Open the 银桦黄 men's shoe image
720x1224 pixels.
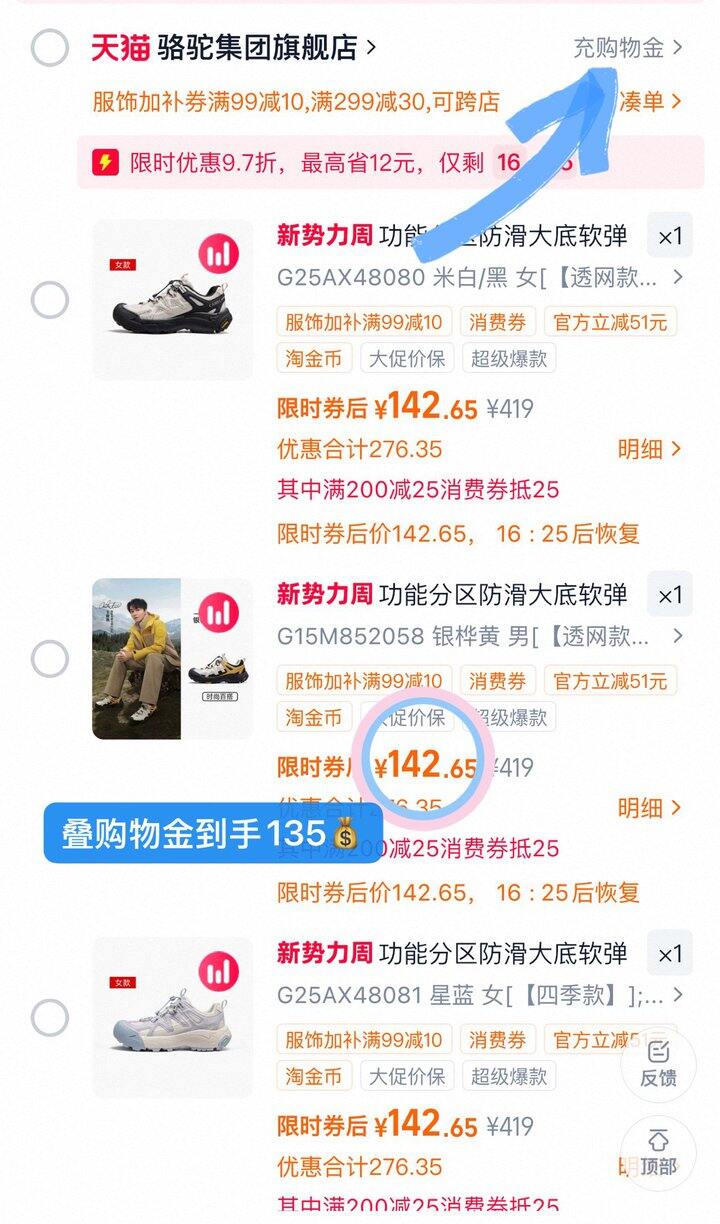(173, 659)
